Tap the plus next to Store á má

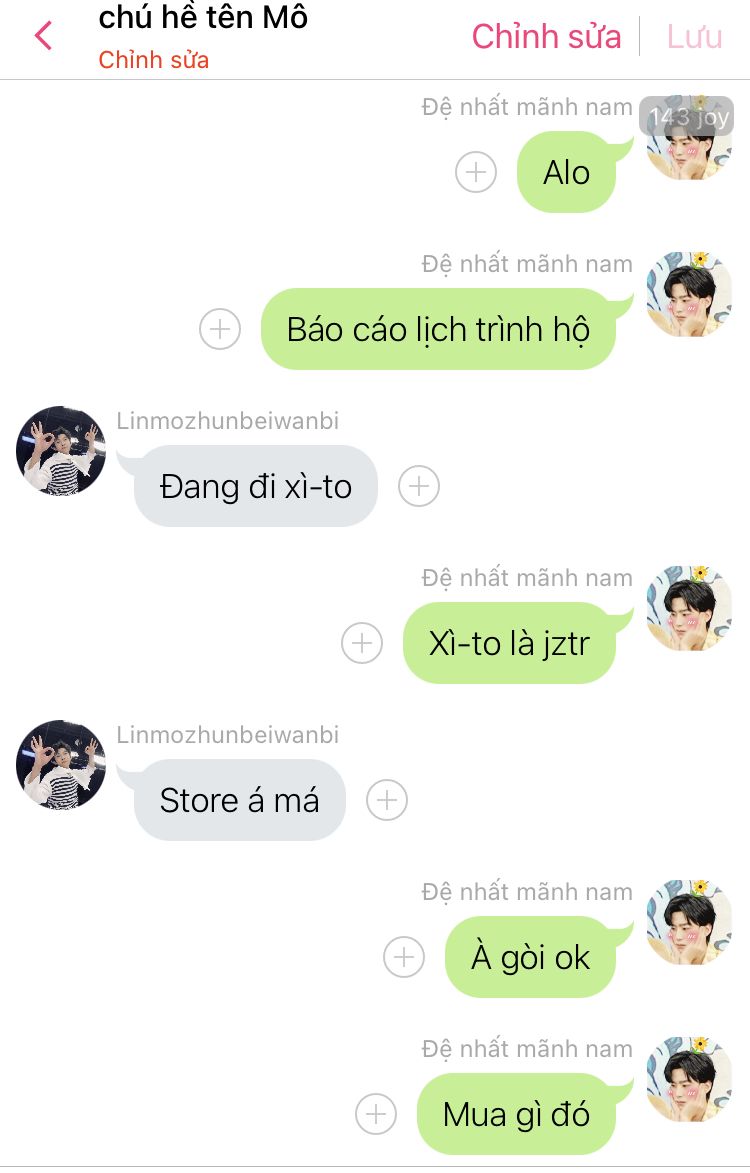387,800
